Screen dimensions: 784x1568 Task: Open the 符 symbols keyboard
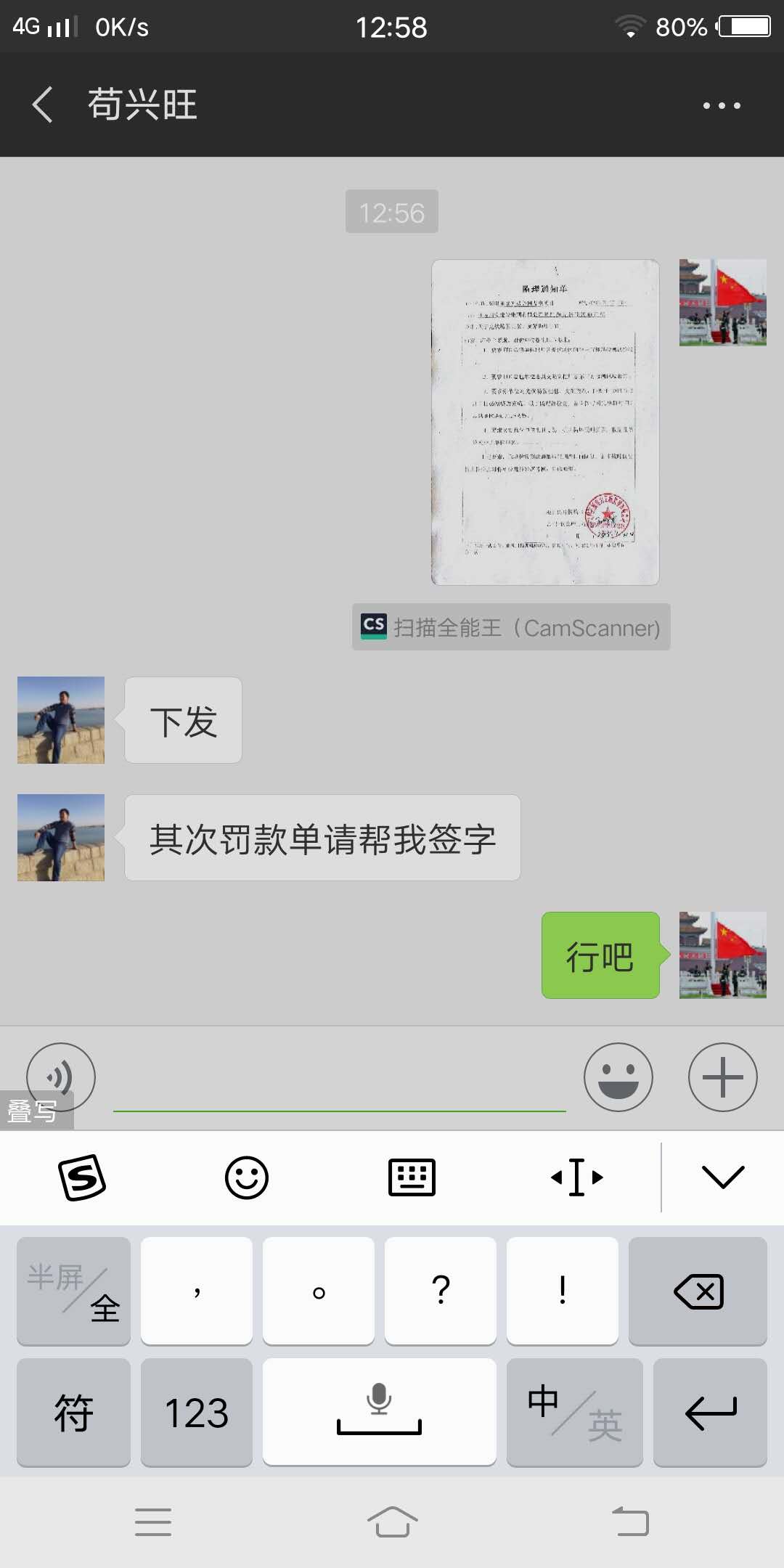click(x=73, y=1412)
